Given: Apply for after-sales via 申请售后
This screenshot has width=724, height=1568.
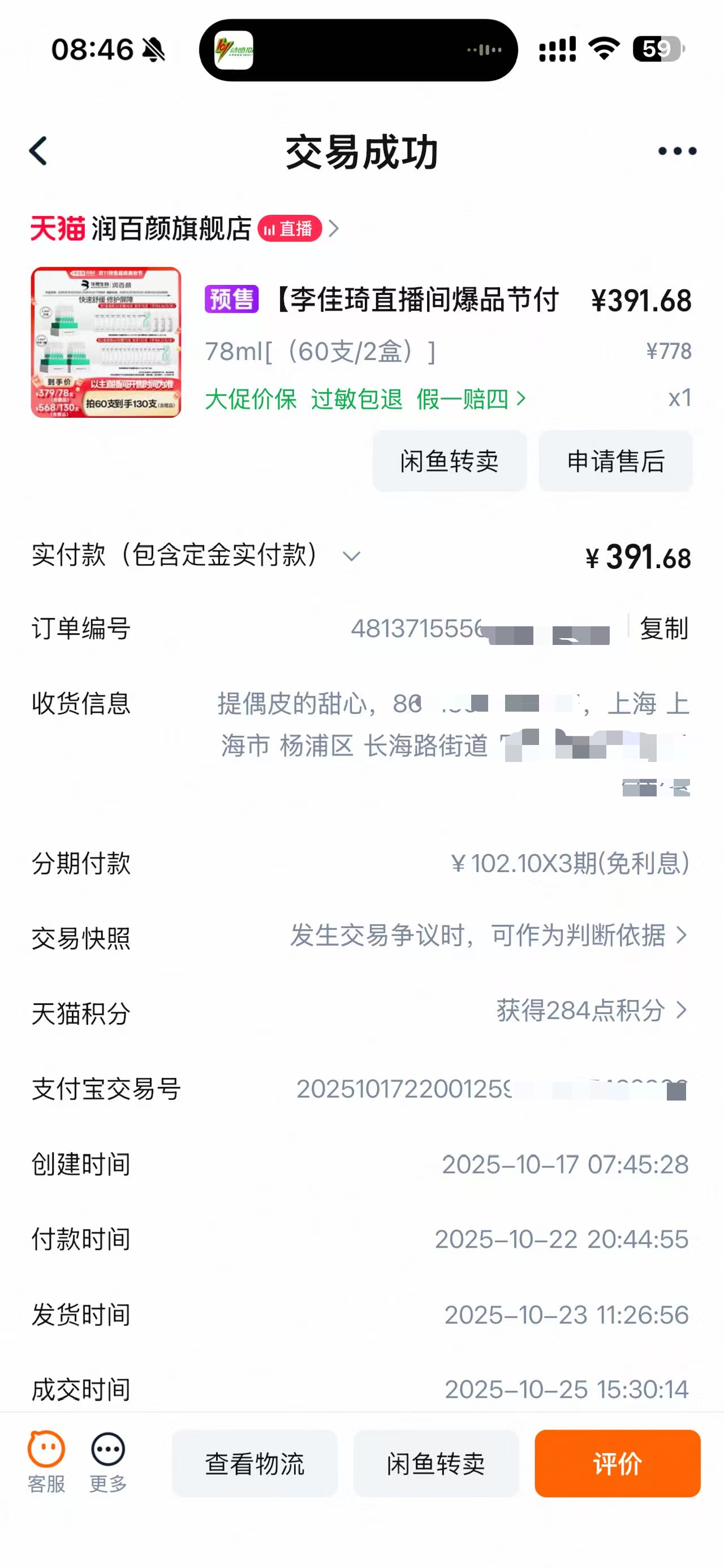Looking at the screenshot, I should 615,461.
